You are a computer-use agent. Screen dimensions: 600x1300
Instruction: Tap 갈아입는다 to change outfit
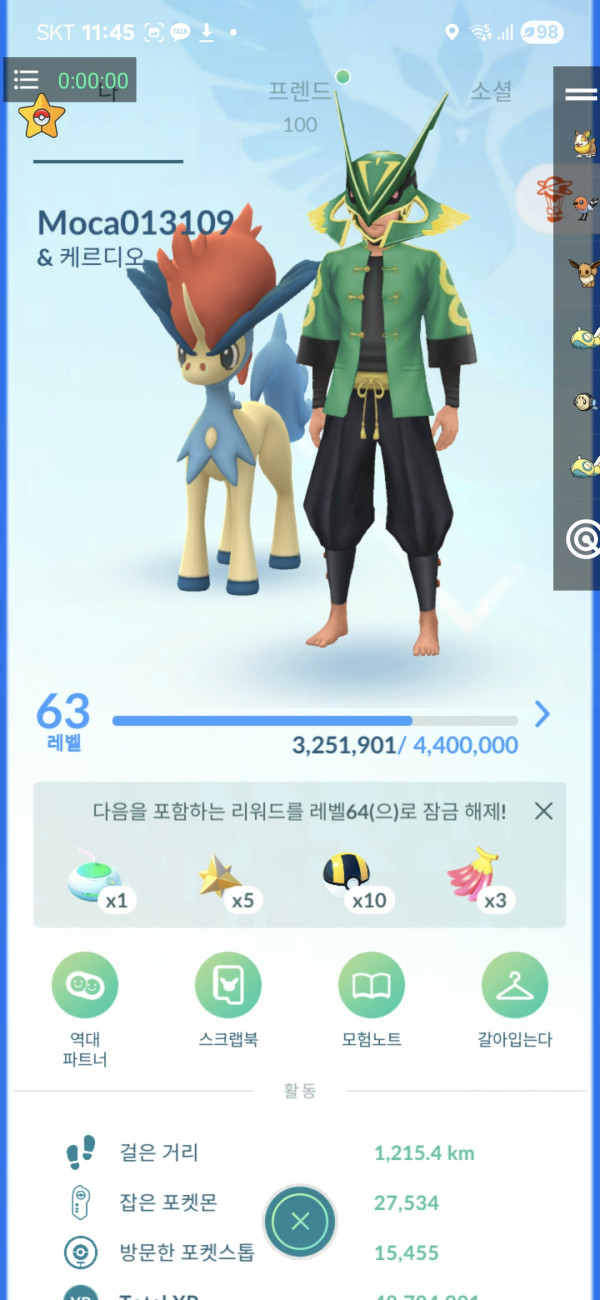pyautogui.click(x=514, y=985)
